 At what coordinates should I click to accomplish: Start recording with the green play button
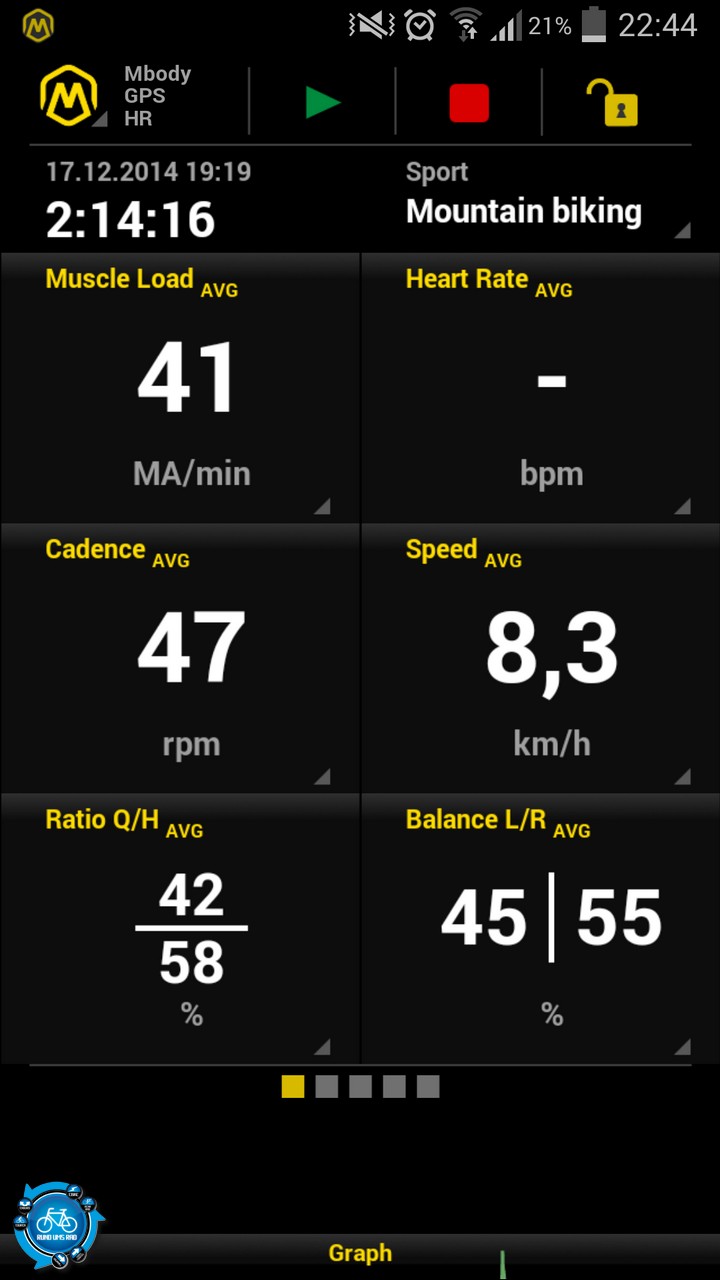[x=322, y=102]
